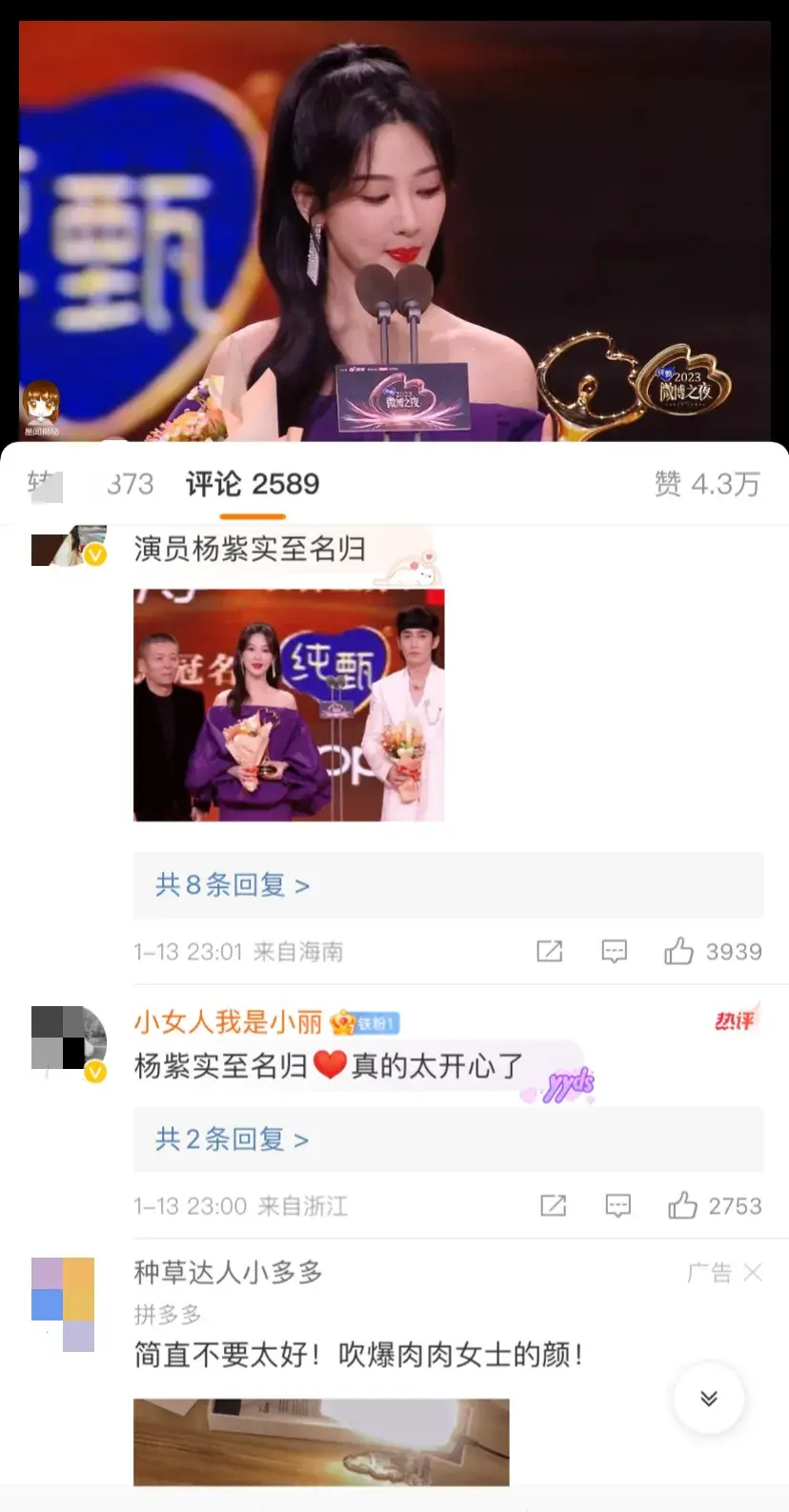Expand 共2条回复 replies

[233, 1139]
